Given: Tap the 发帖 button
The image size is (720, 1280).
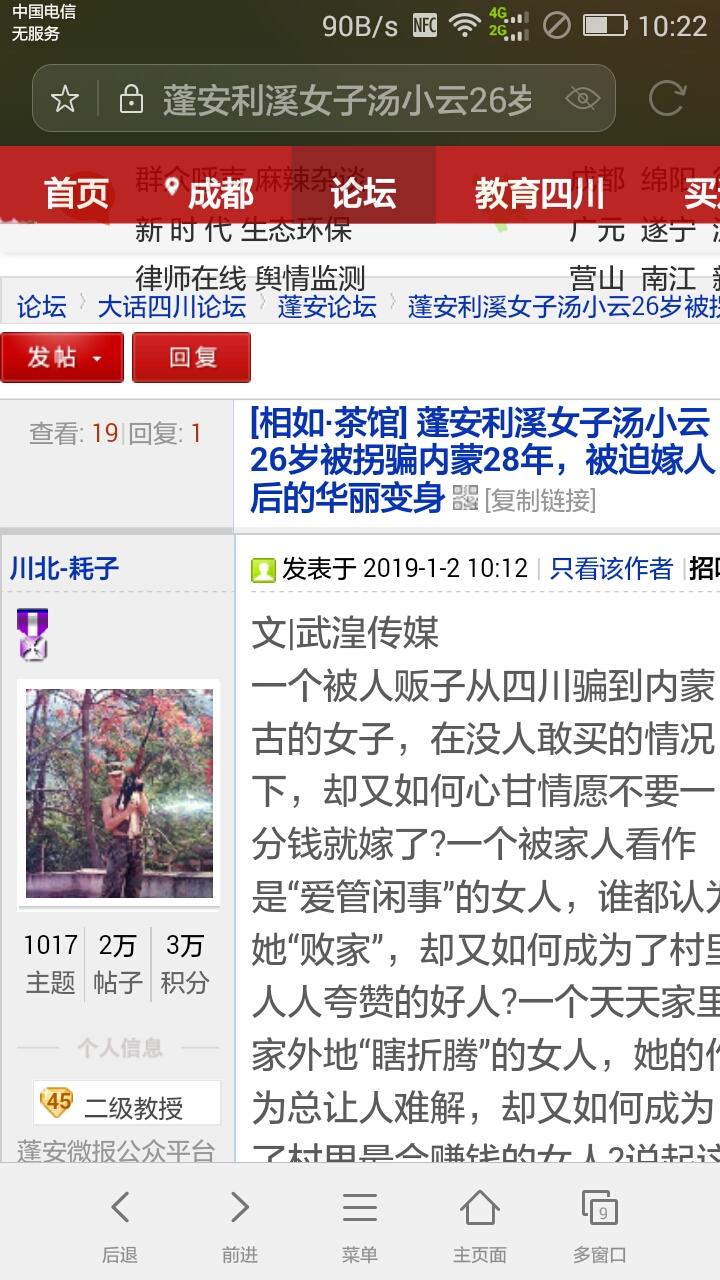Looking at the screenshot, I should pyautogui.click(x=62, y=357).
